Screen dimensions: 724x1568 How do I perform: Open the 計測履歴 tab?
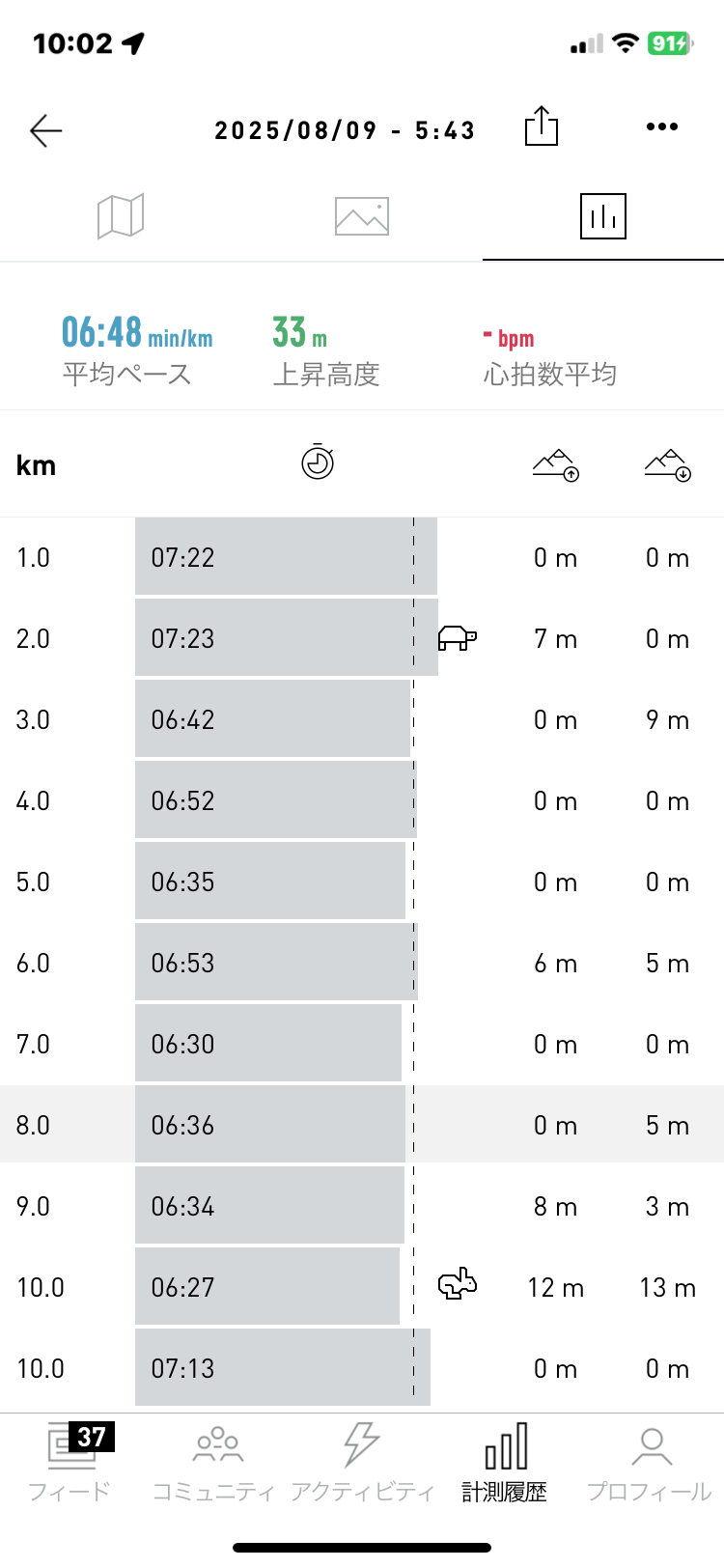pyautogui.click(x=505, y=1462)
